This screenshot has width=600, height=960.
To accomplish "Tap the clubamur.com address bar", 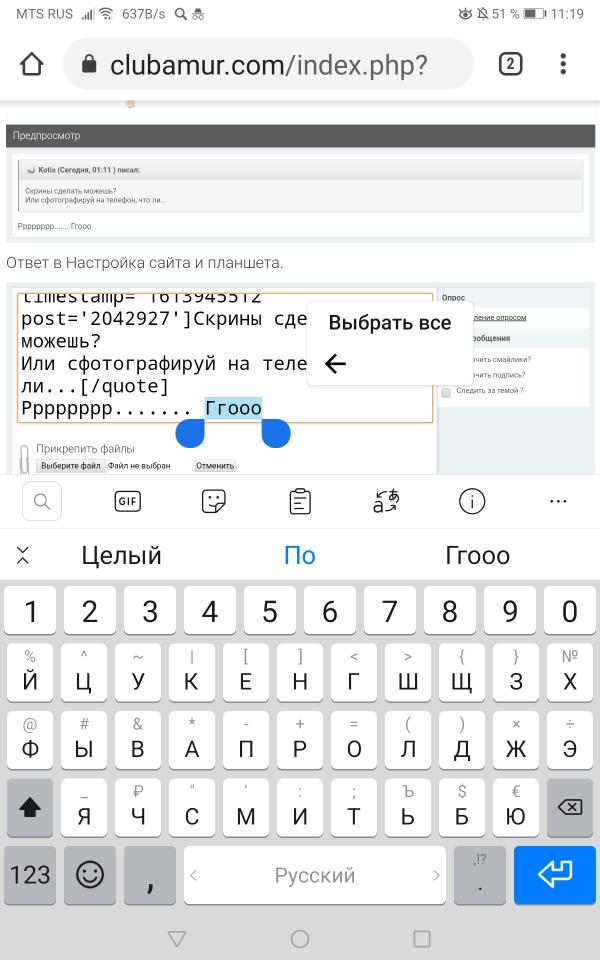I will click(x=268, y=65).
